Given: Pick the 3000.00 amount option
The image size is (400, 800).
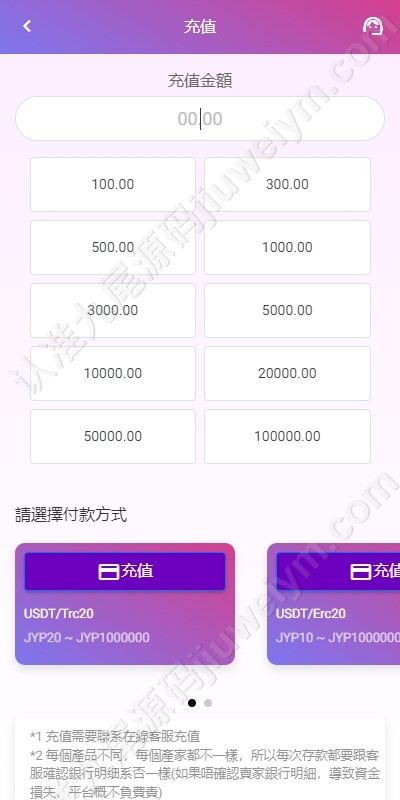Looking at the screenshot, I should (x=113, y=310).
